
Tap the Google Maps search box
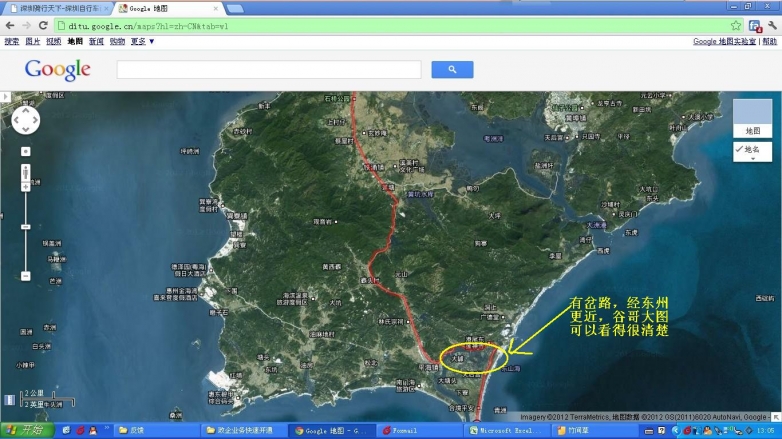(268, 70)
